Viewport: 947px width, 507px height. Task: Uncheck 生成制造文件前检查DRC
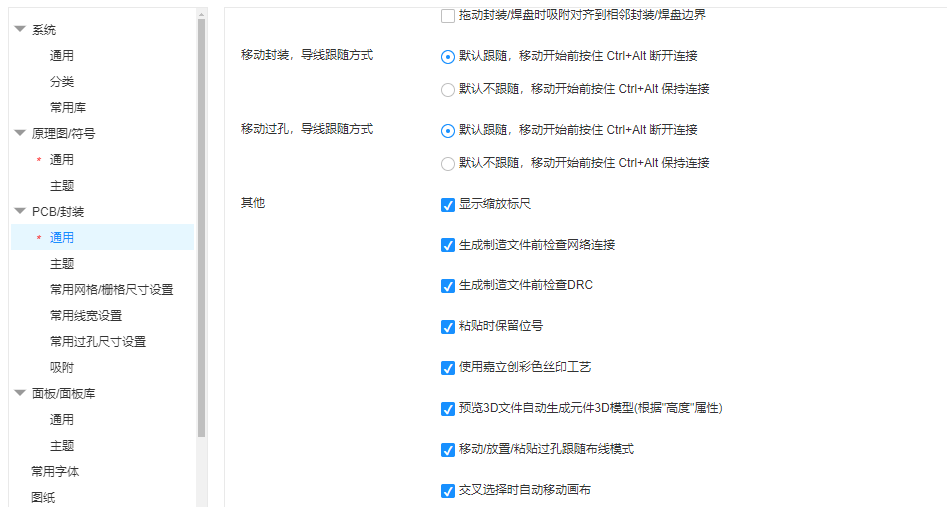coord(448,287)
